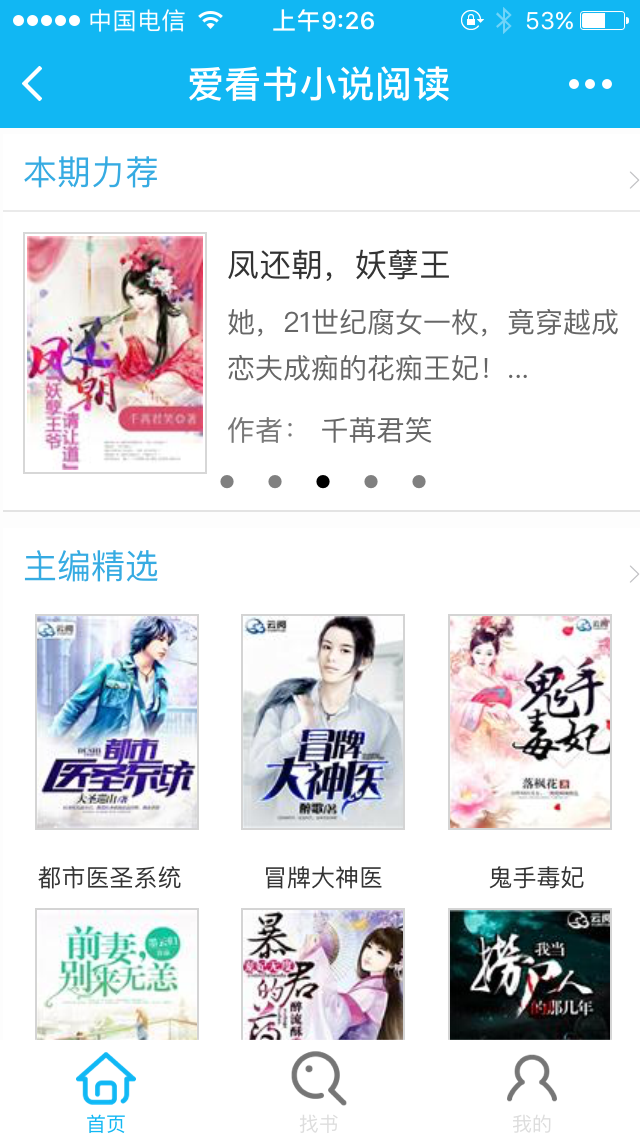Open the three-dot more menu
This screenshot has height=1136, width=640.
(590, 84)
